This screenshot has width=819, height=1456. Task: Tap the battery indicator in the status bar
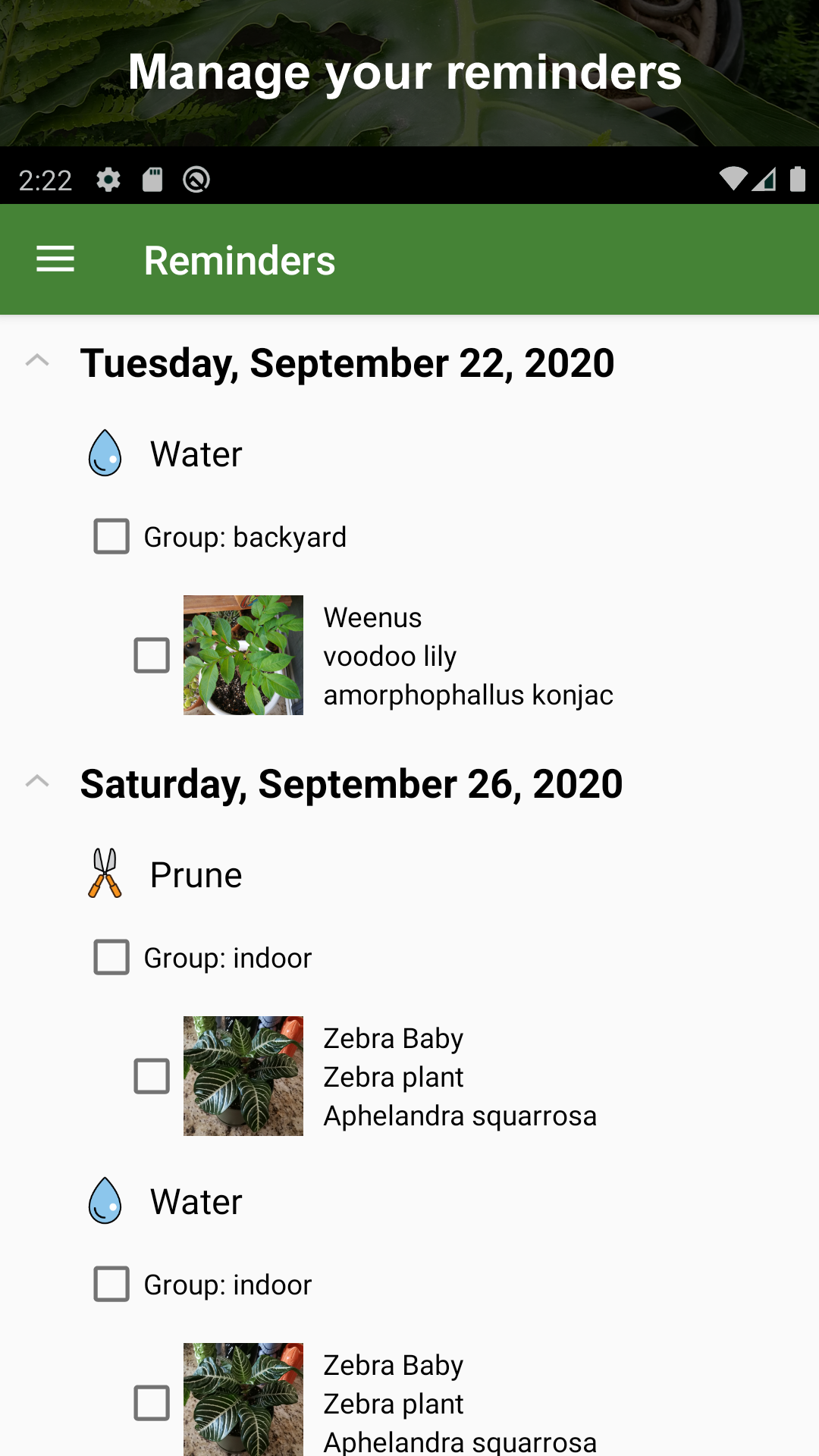[x=797, y=180]
